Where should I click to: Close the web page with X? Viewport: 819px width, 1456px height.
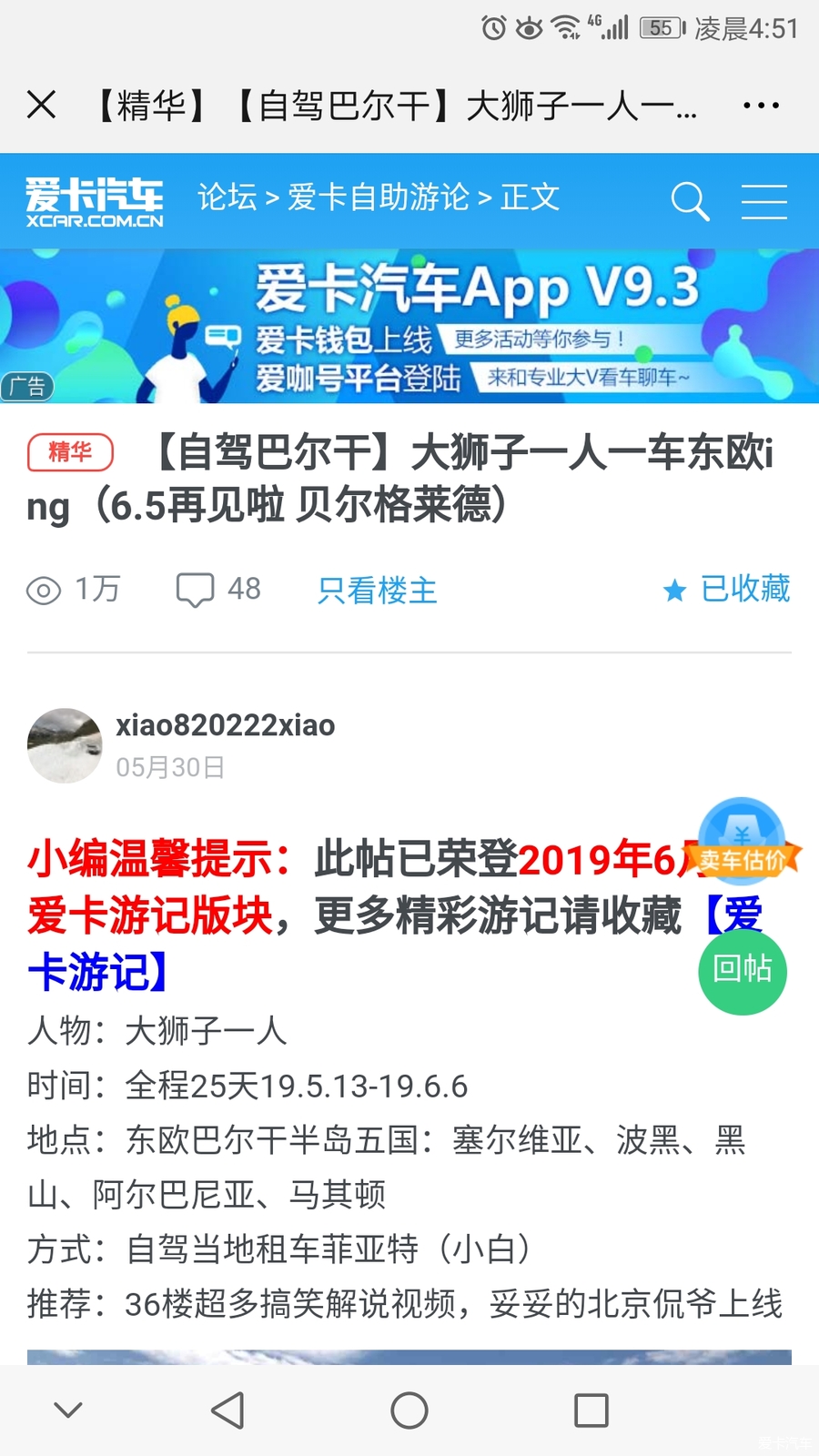(x=42, y=106)
